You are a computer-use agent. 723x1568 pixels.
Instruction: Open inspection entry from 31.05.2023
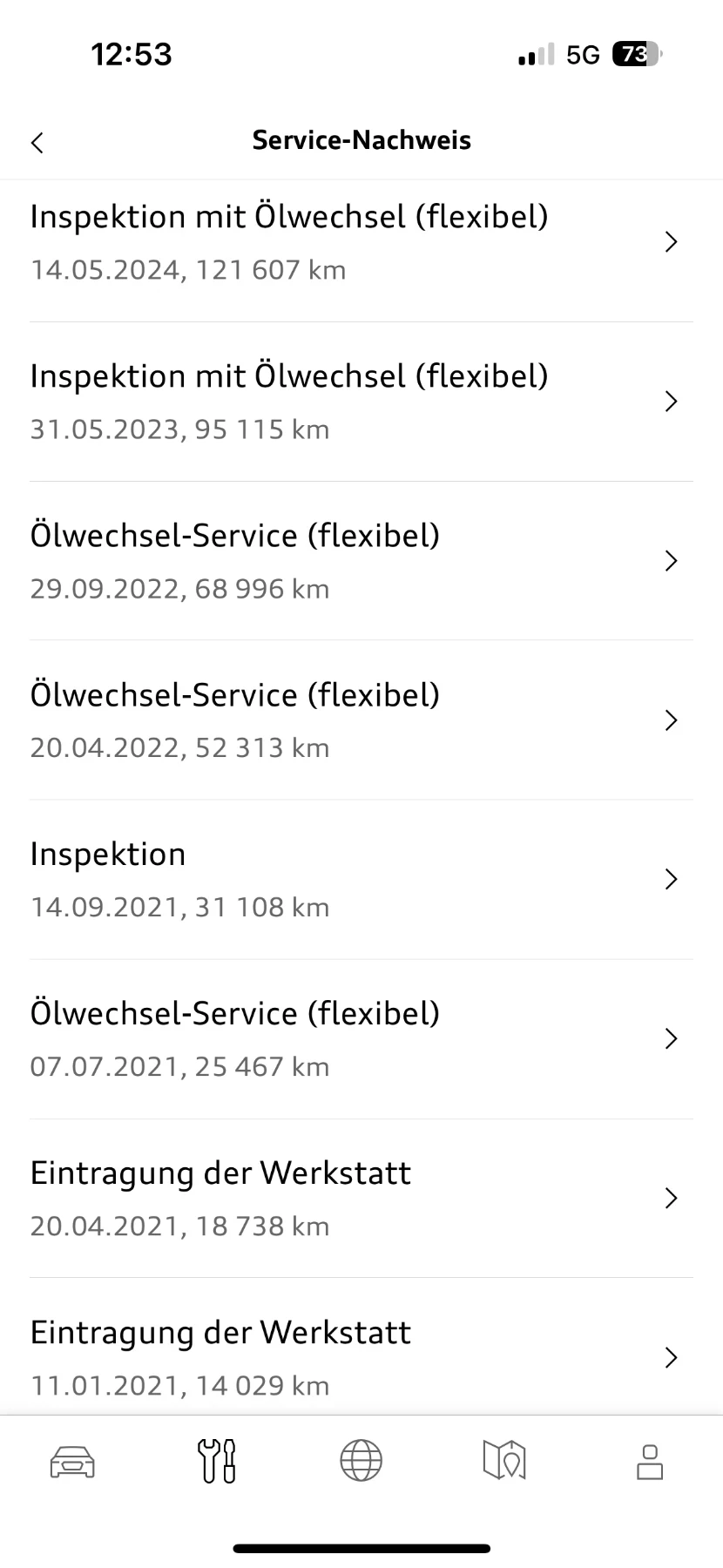[361, 402]
